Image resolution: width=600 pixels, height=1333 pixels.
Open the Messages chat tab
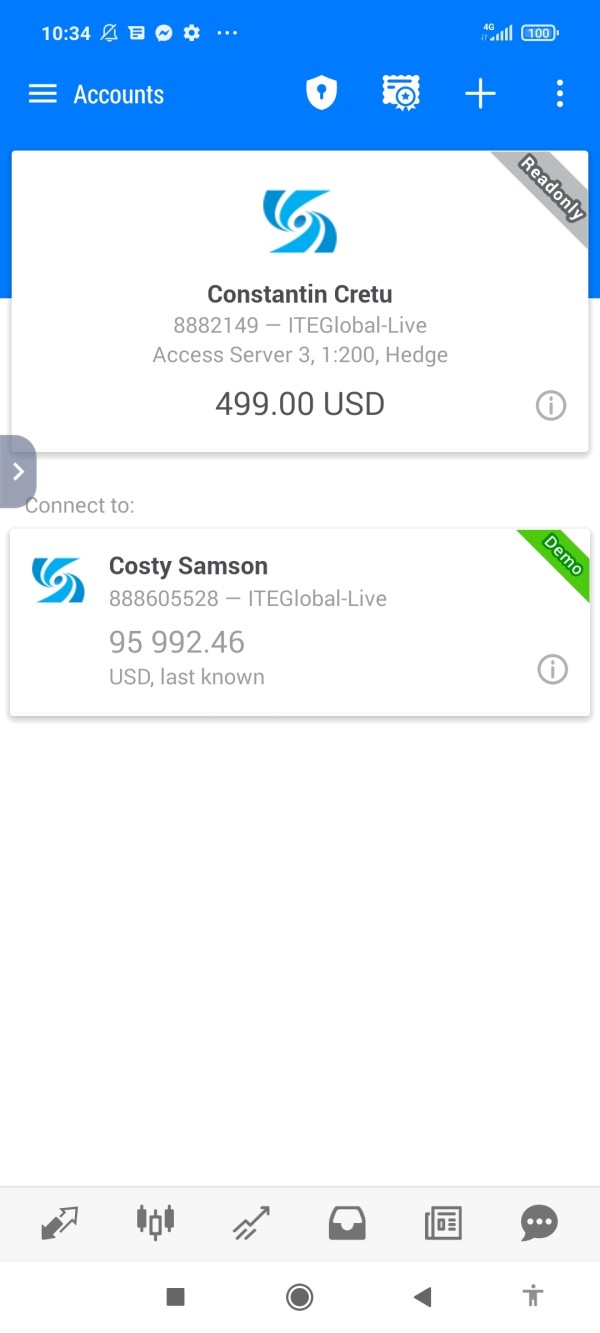tap(539, 1222)
